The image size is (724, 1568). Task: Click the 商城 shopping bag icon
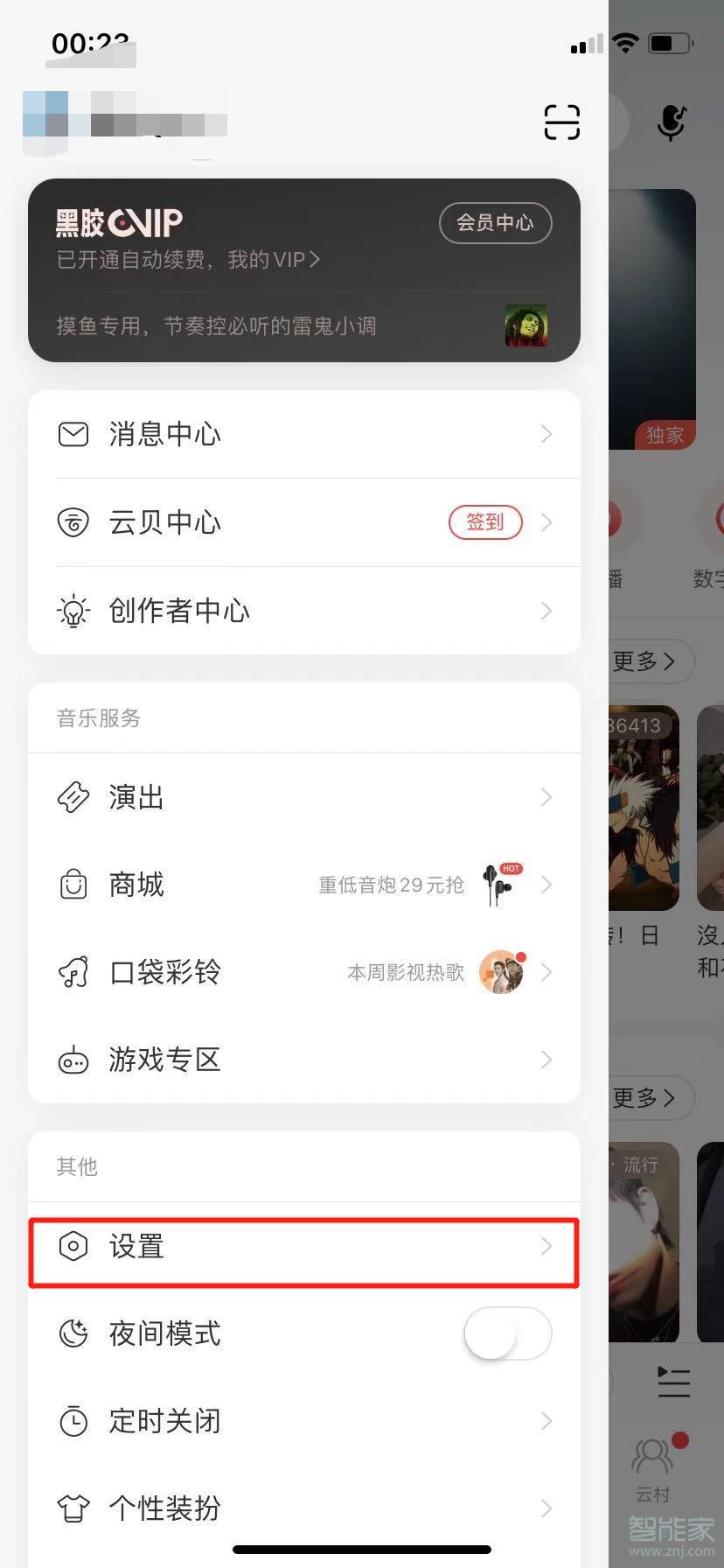(x=74, y=885)
